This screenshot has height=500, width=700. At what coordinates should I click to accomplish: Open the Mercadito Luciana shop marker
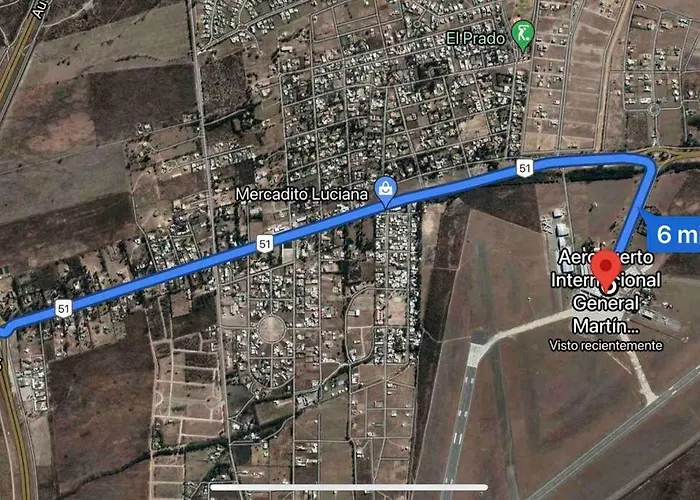(x=386, y=188)
